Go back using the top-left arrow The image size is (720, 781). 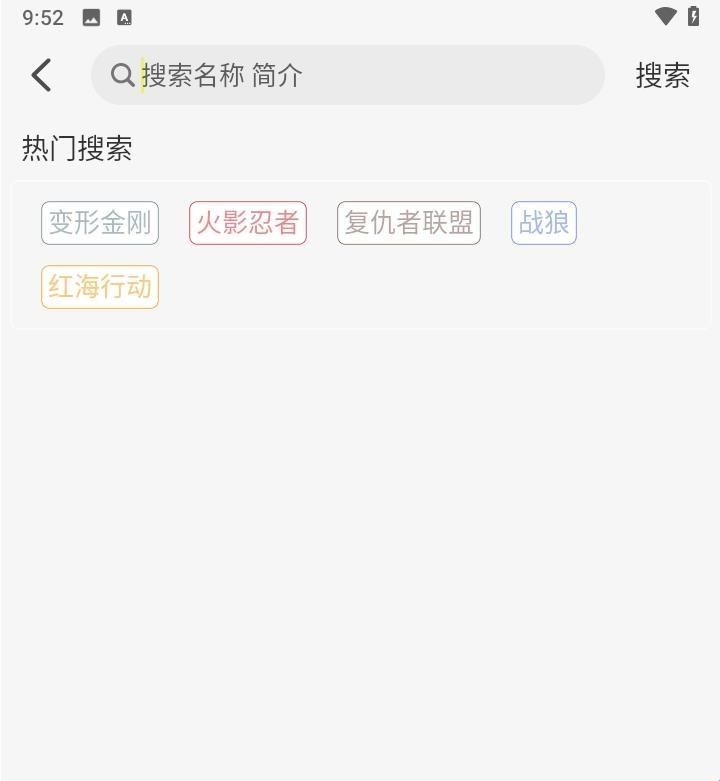click(41, 75)
